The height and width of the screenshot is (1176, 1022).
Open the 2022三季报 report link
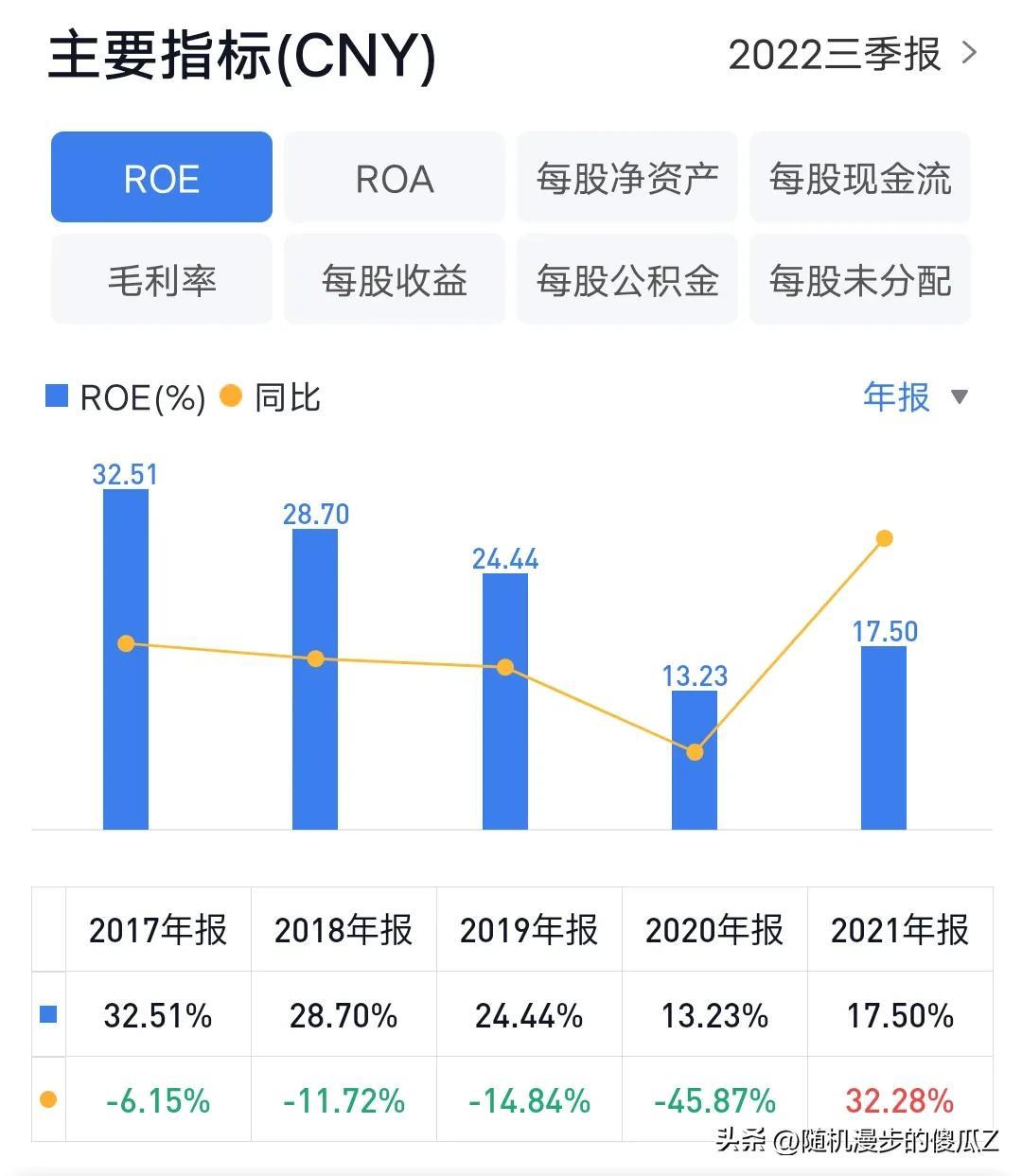point(851,55)
